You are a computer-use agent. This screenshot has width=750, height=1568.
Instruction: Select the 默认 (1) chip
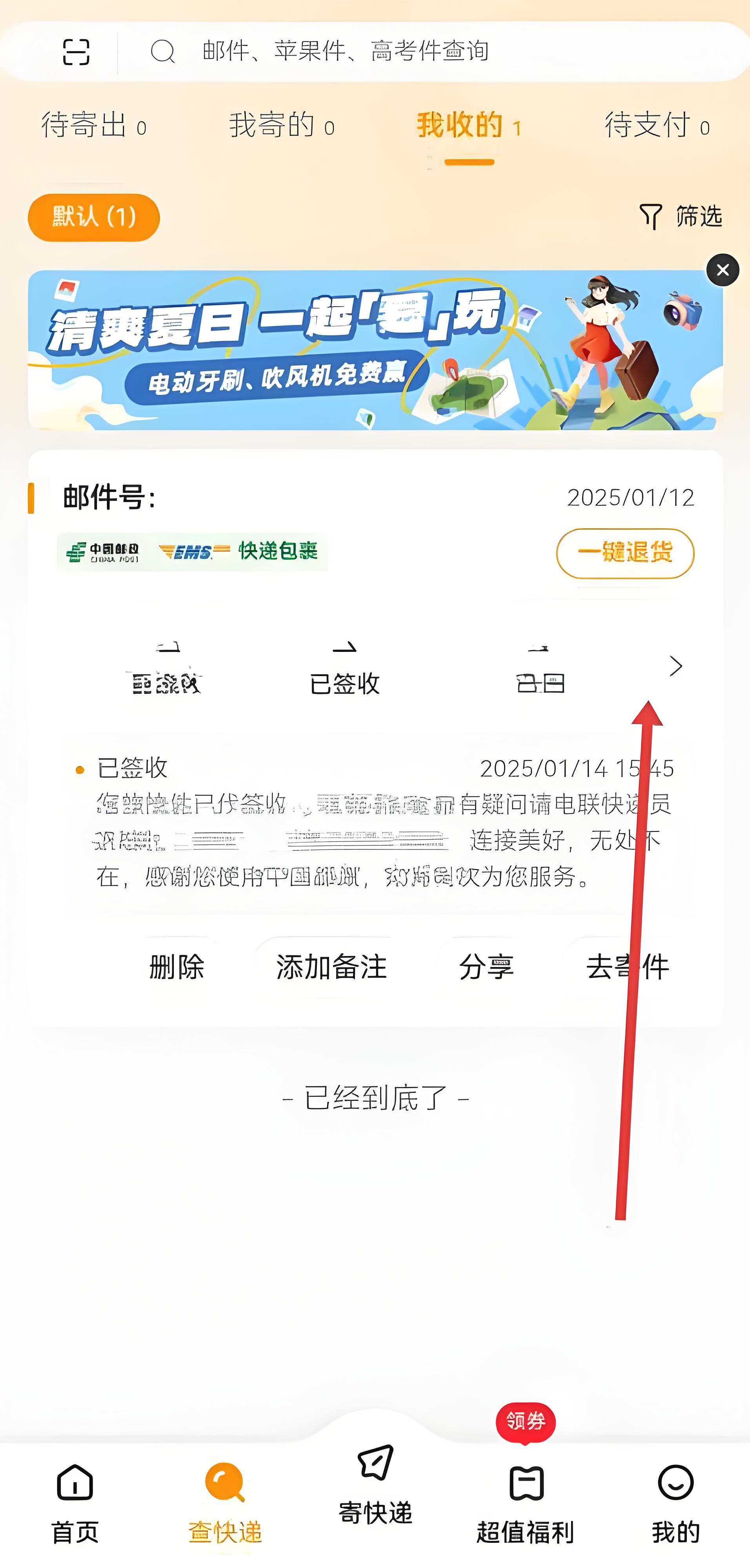point(94,217)
